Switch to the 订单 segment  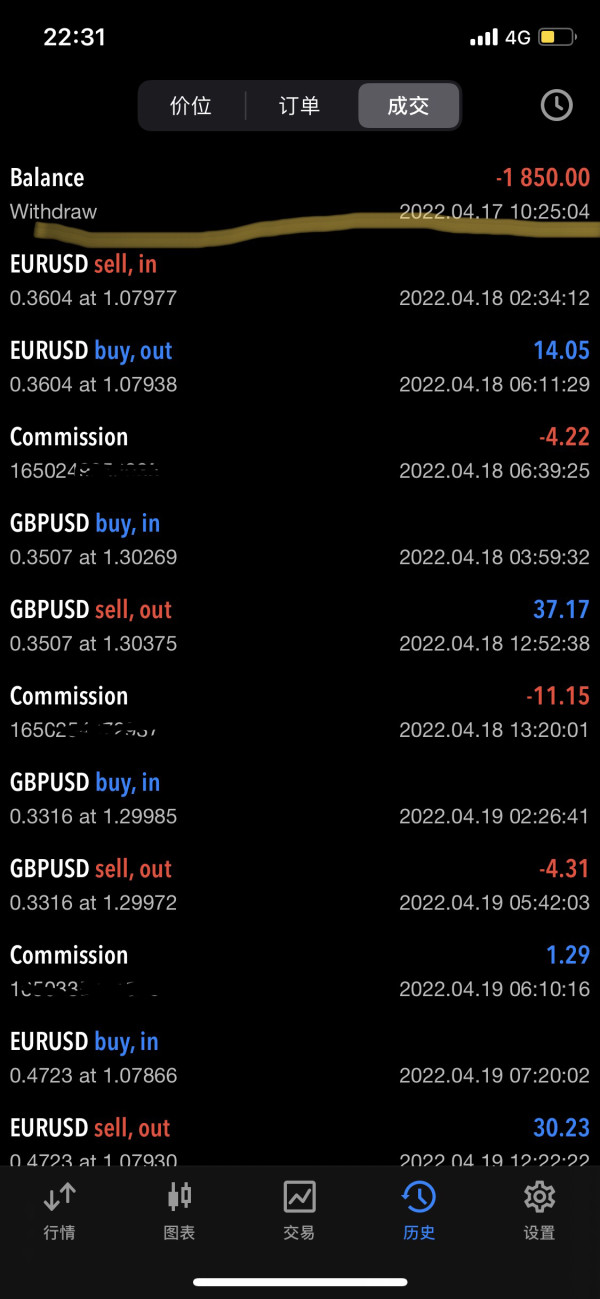click(299, 106)
